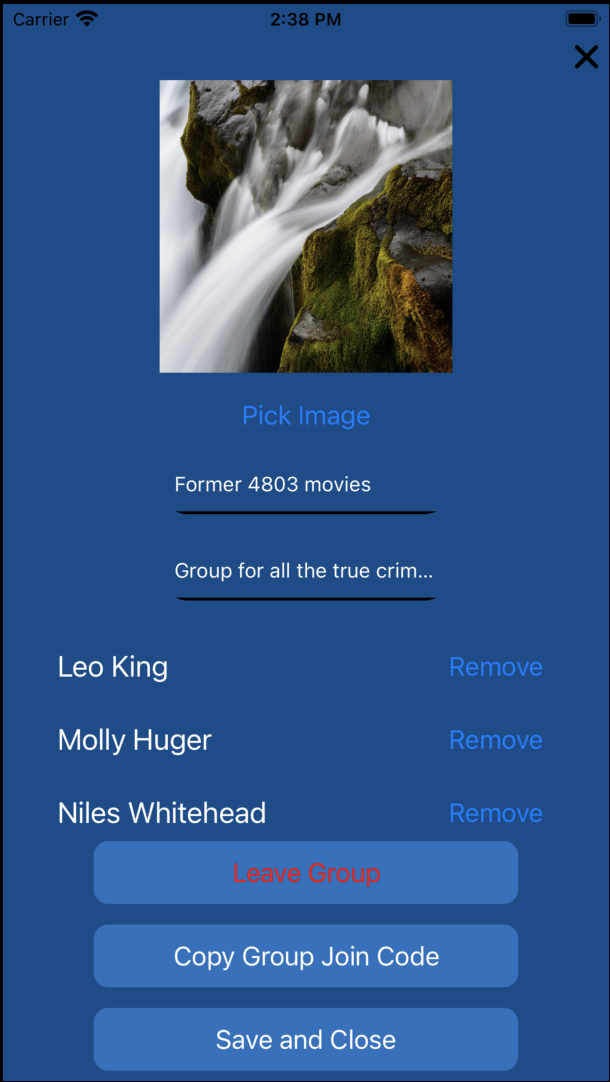Remove Leo King from the group
610x1082 pixels.
pos(495,667)
